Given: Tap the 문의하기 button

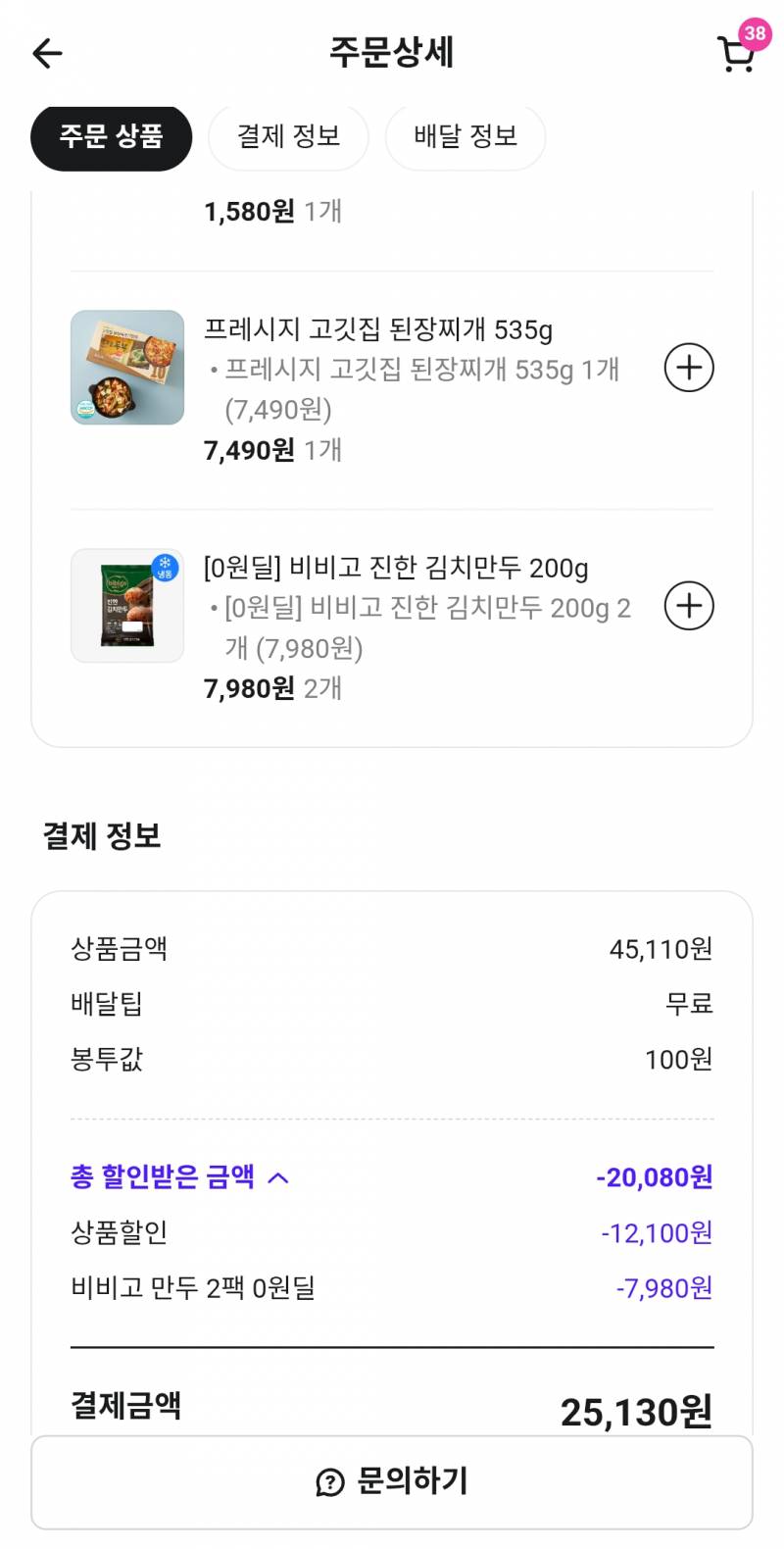Looking at the screenshot, I should click(392, 1482).
